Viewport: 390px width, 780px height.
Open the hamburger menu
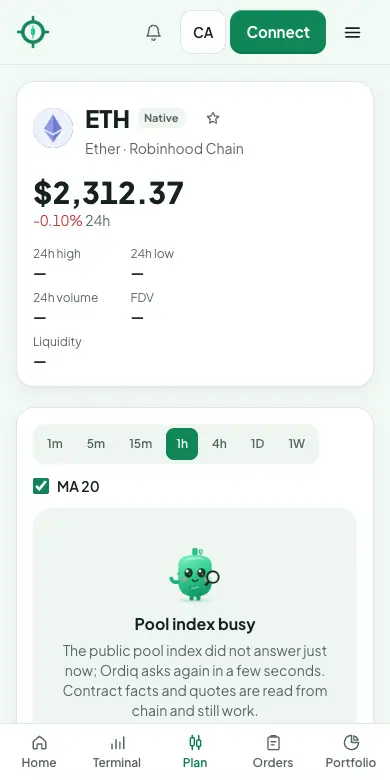[x=353, y=32]
